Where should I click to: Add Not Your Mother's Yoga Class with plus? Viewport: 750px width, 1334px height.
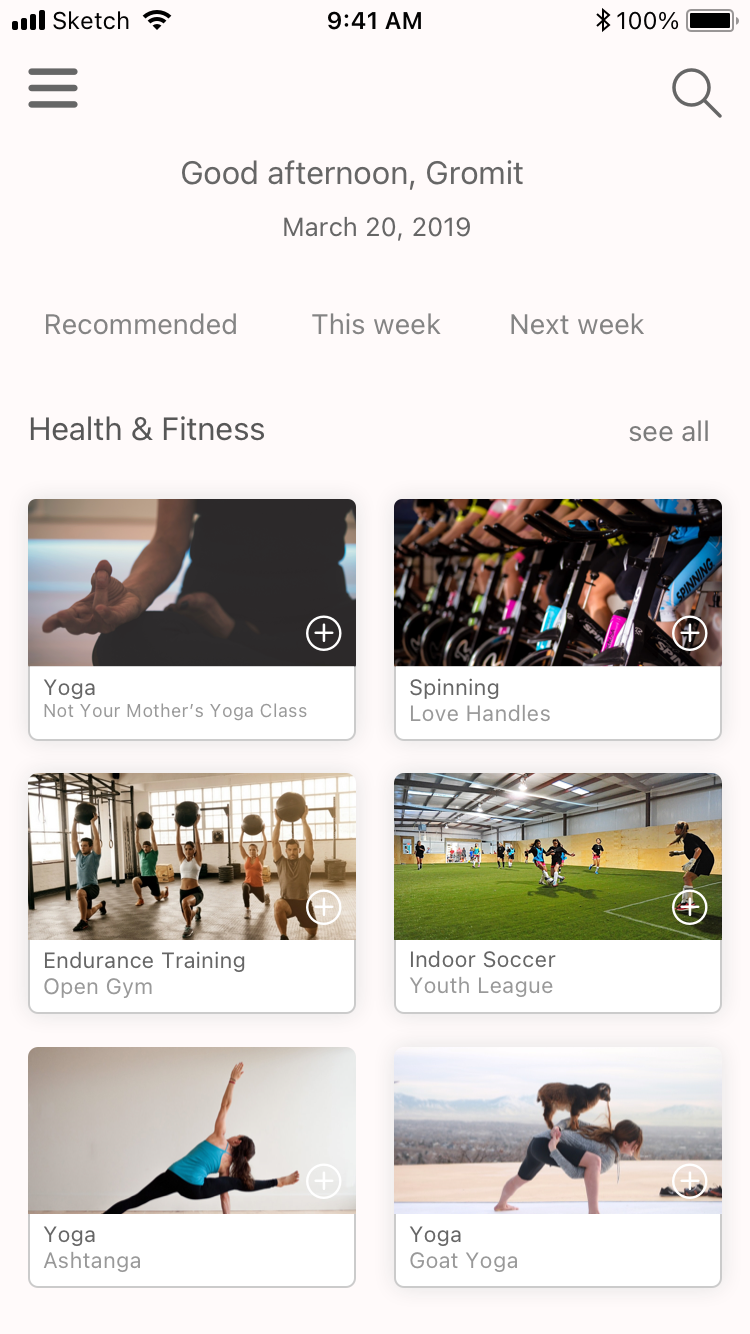tap(323, 633)
